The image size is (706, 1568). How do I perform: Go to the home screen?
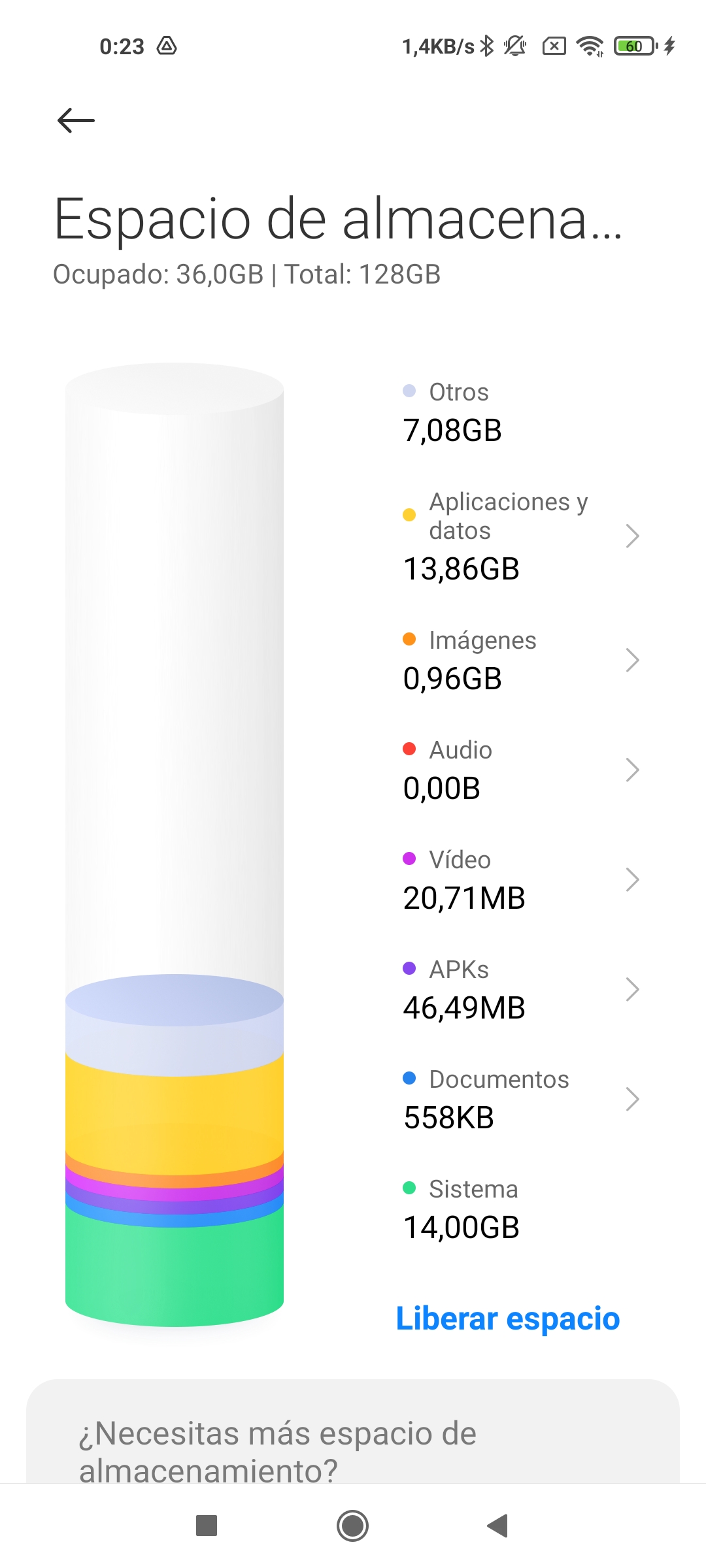pos(352,1526)
